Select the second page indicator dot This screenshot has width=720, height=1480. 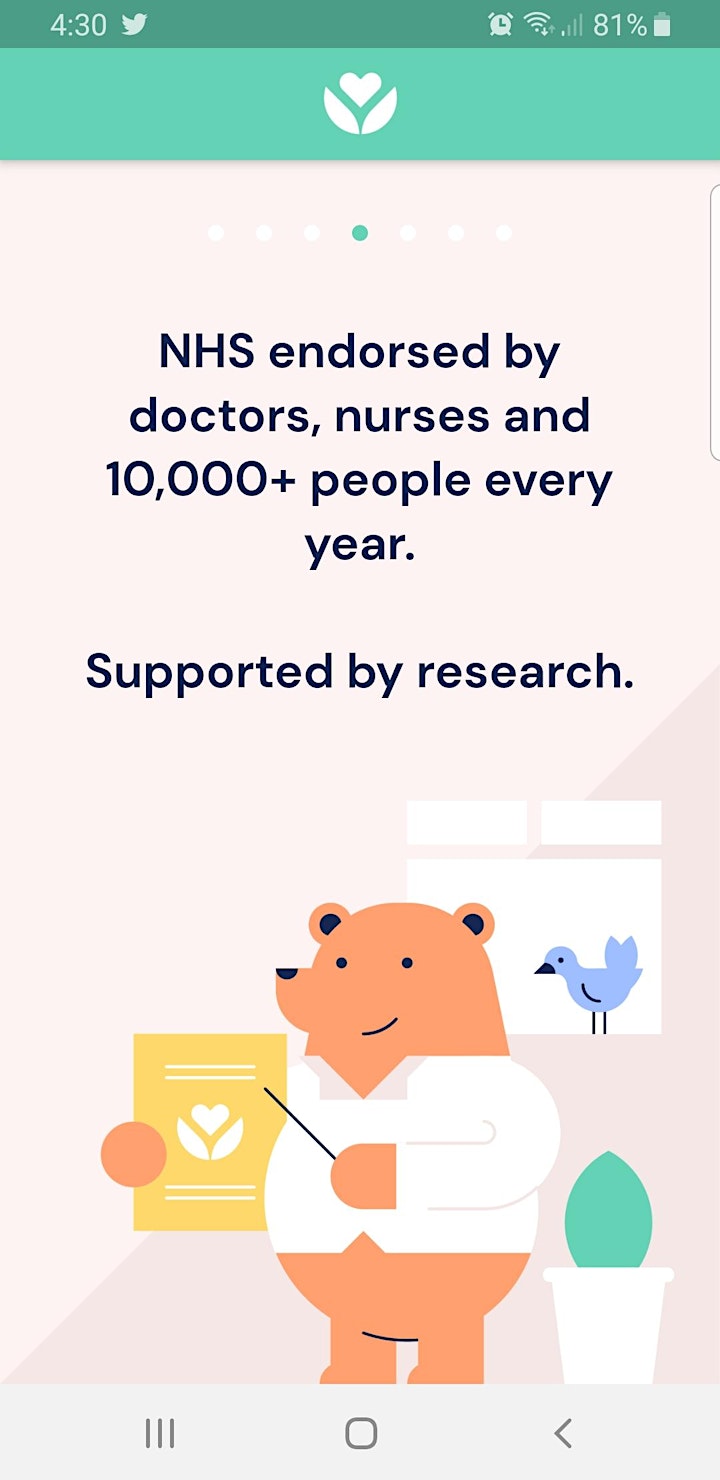(x=264, y=233)
